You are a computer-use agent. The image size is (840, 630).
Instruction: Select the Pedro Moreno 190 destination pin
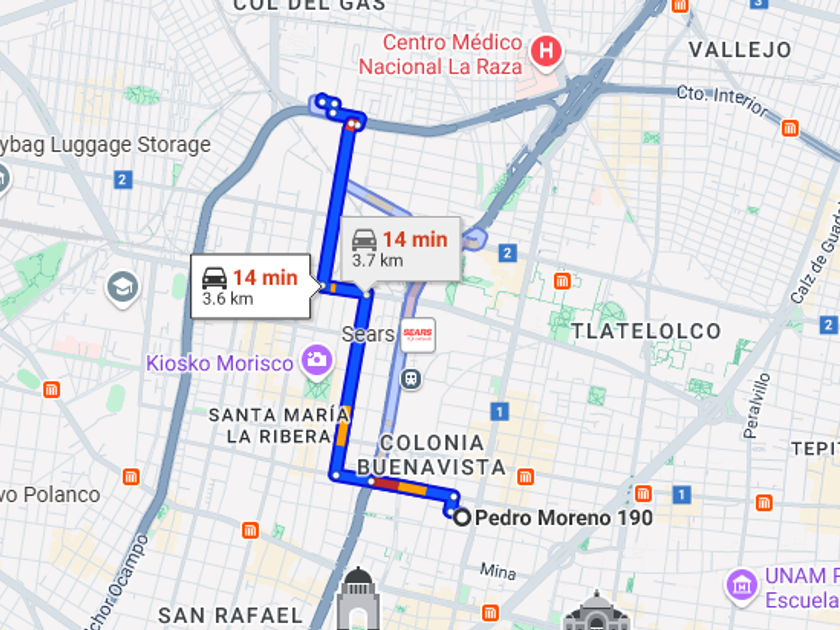pyautogui.click(x=462, y=517)
